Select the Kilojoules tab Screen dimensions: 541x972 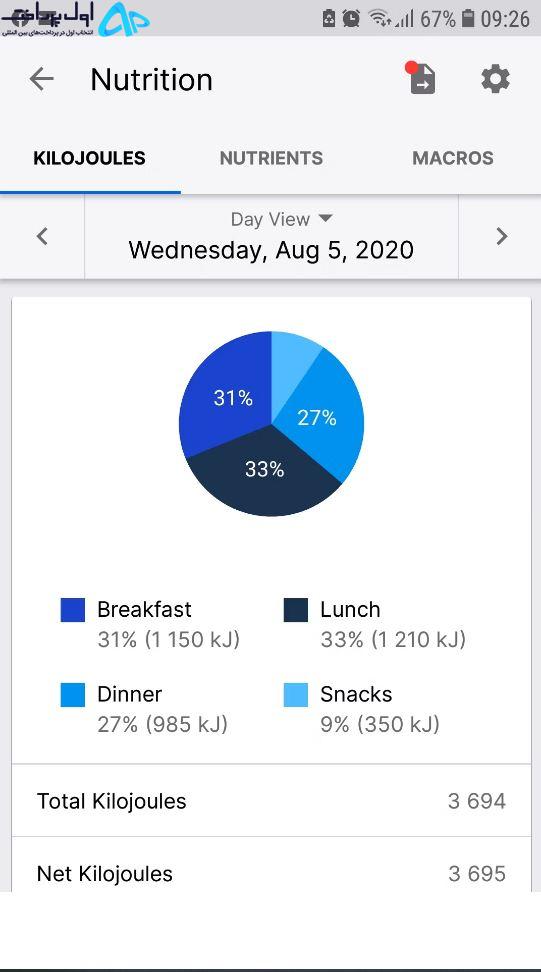tap(89, 158)
